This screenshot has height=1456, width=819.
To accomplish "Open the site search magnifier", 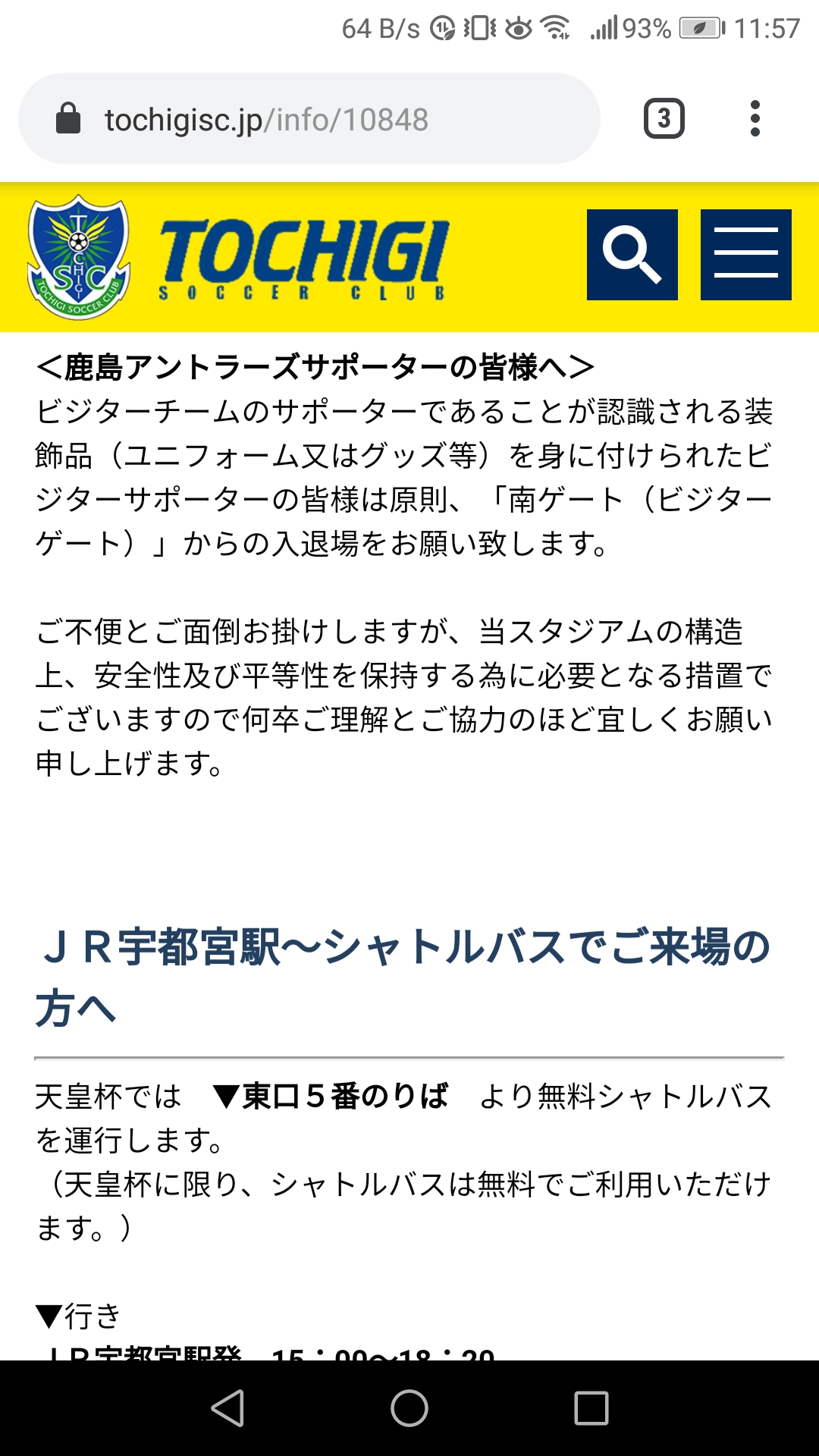I will 632,255.
